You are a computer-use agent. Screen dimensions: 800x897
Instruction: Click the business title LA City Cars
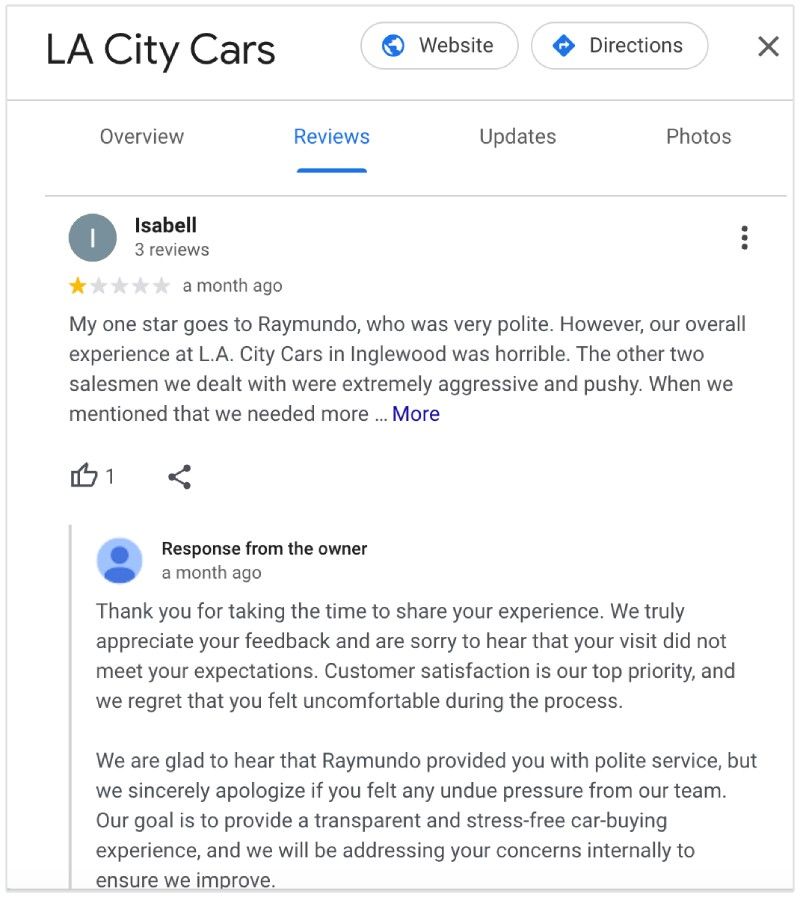tap(161, 48)
